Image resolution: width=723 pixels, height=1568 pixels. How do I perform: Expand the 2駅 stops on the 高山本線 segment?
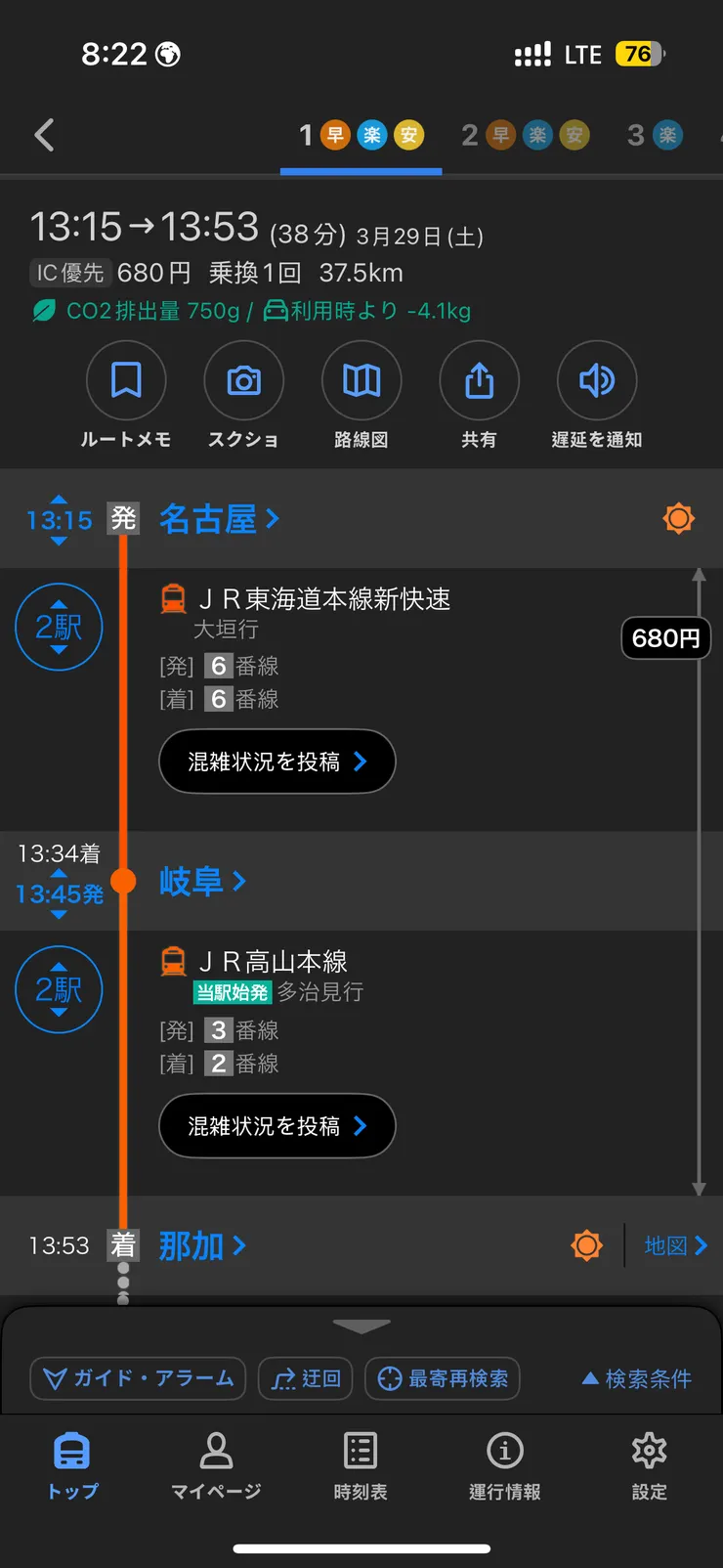tap(59, 989)
